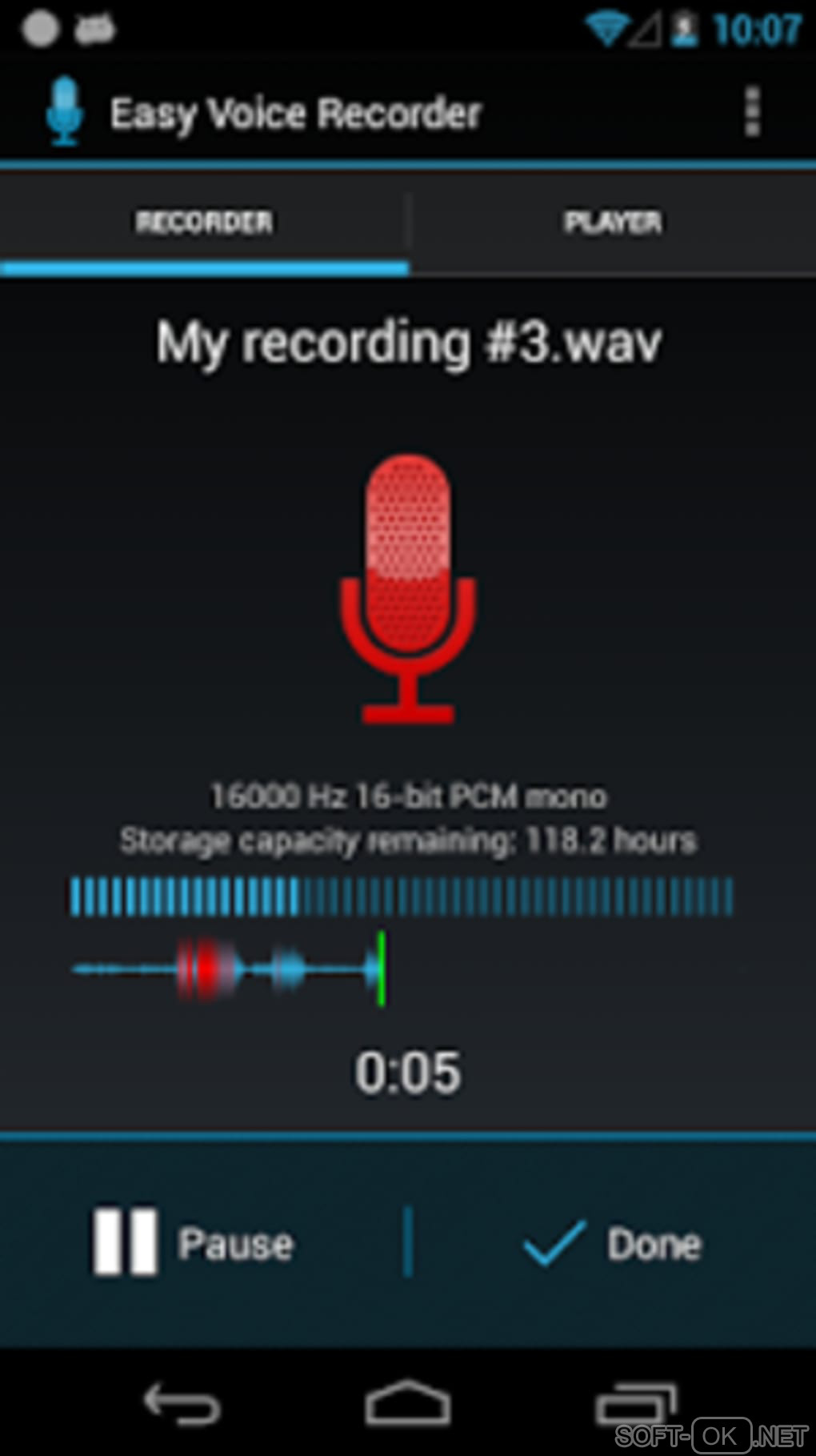The width and height of the screenshot is (816, 1456).
Task: Go to the home screen
Action: [x=408, y=1402]
